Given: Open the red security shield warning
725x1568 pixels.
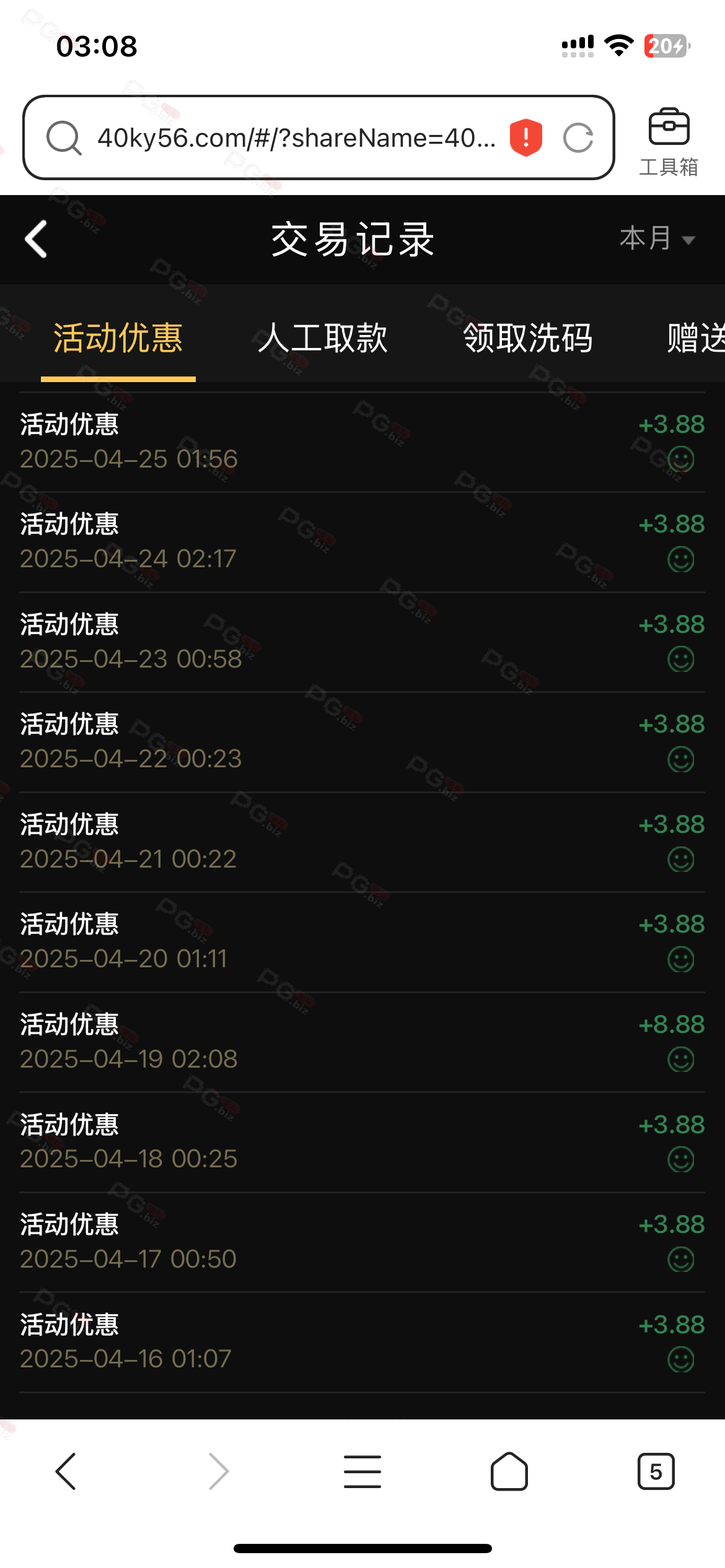Looking at the screenshot, I should [526, 137].
